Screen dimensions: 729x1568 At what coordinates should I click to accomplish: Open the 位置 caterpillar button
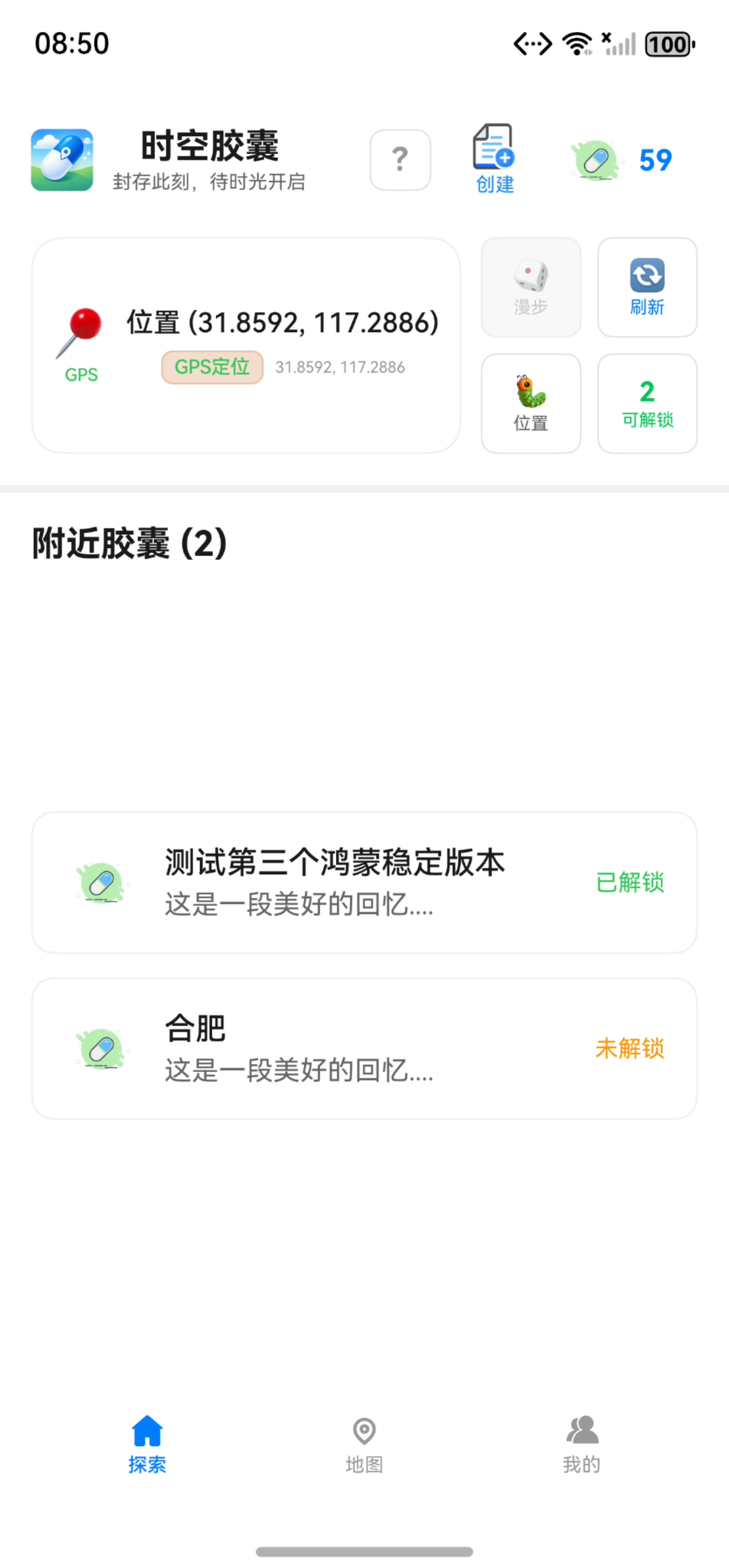(531, 403)
